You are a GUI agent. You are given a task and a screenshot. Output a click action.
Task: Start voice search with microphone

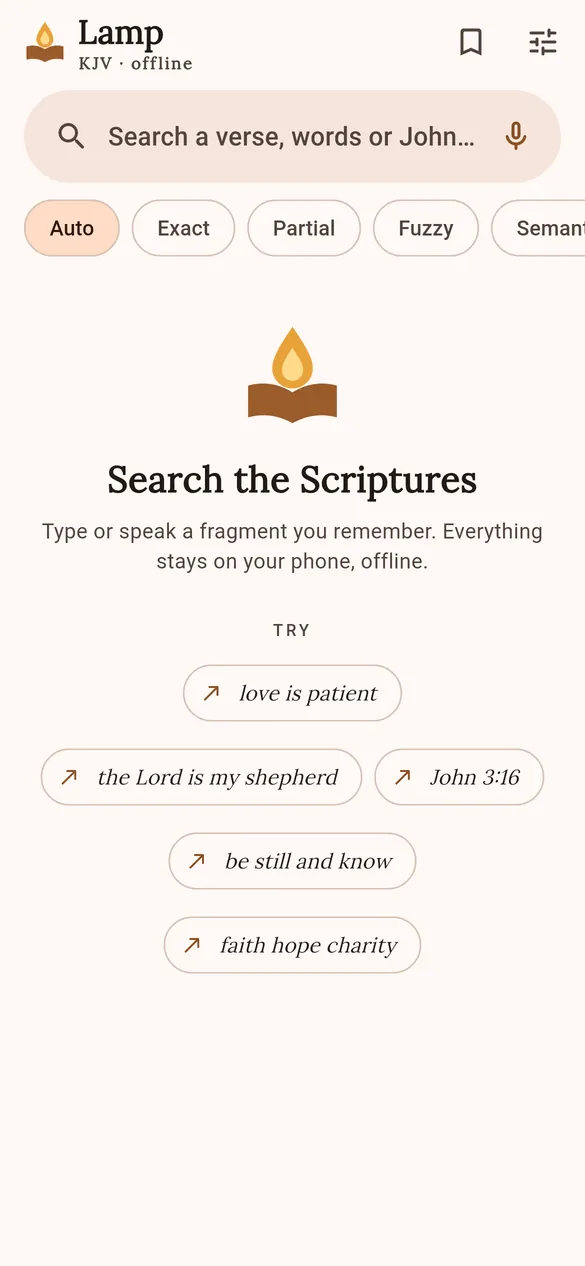pyautogui.click(x=516, y=136)
